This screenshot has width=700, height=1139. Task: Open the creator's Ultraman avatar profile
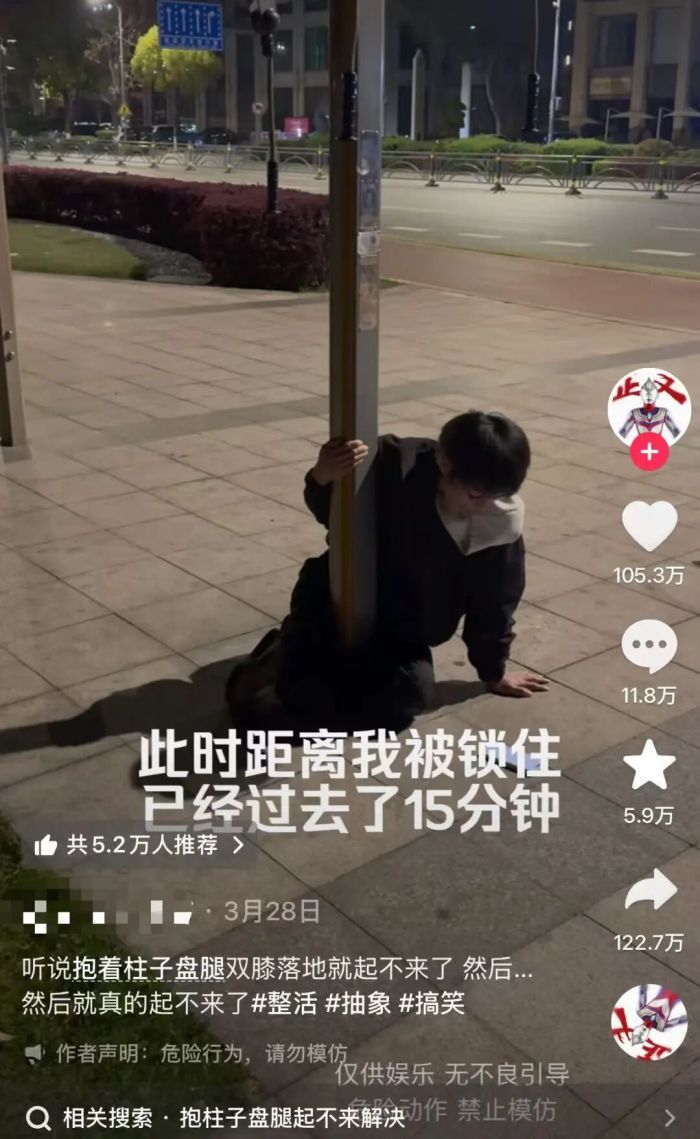(x=649, y=407)
